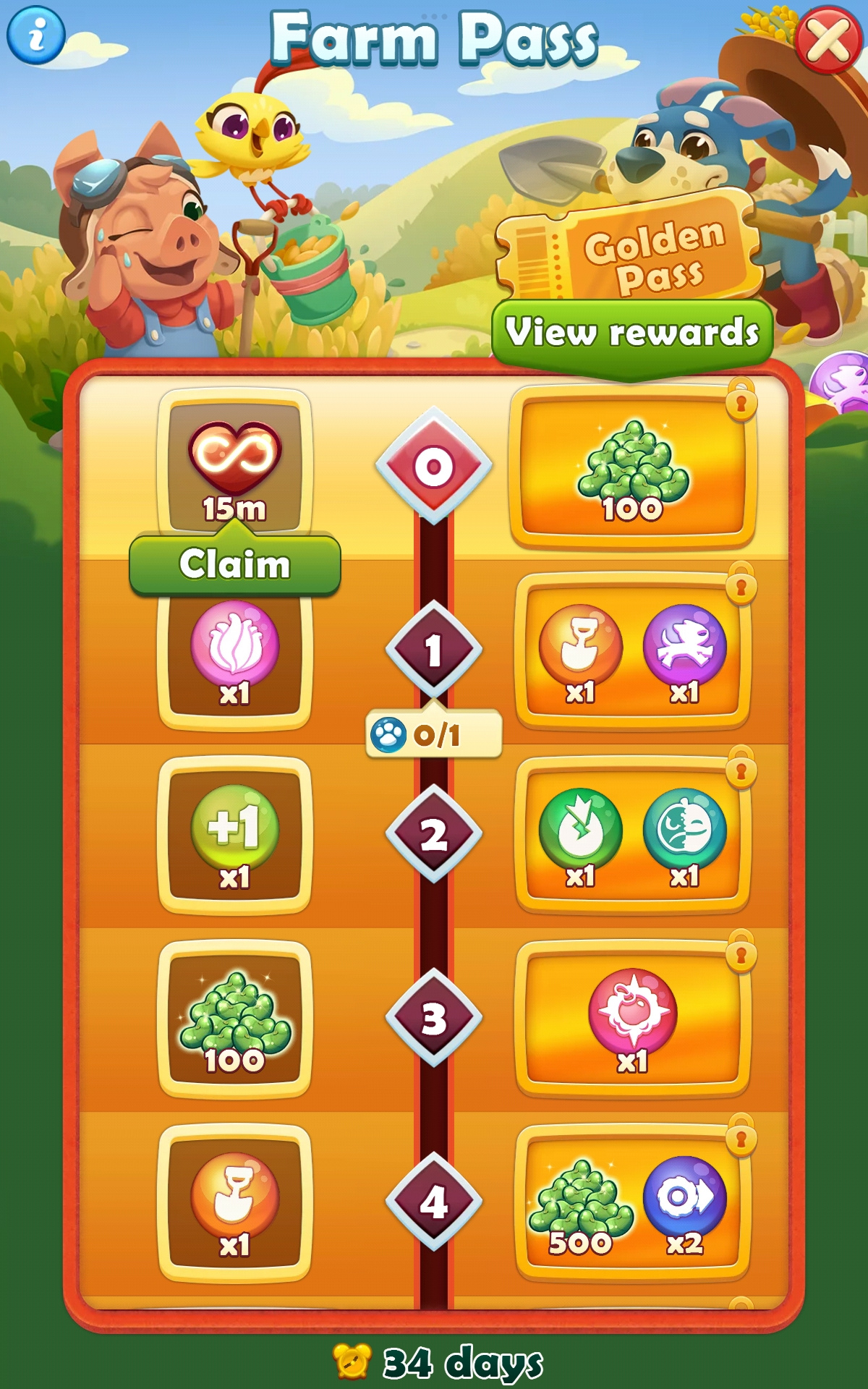The image size is (868, 1389).
Task: Open the level 2 golden booster pair
Action: tap(632, 836)
